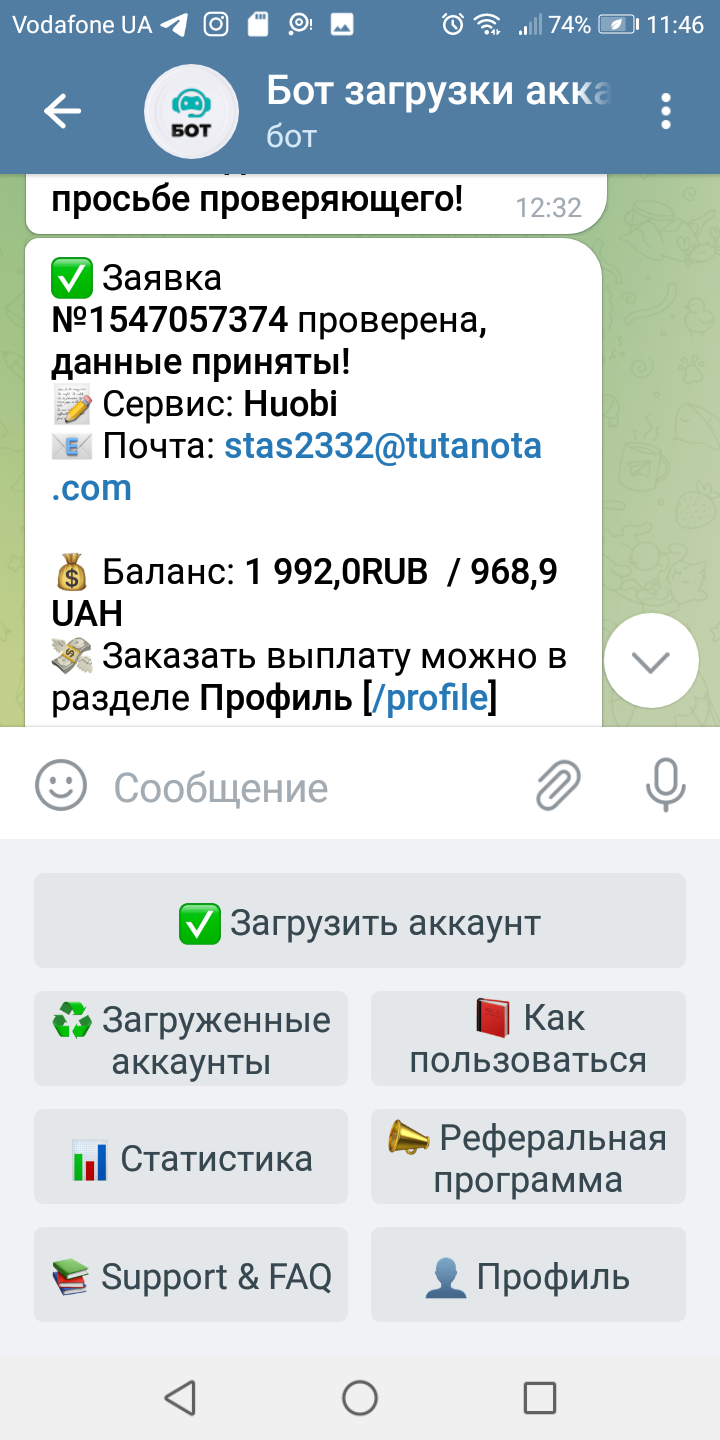Attach a file with the paperclip
Screen dimensions: 720x1440
click(x=558, y=785)
